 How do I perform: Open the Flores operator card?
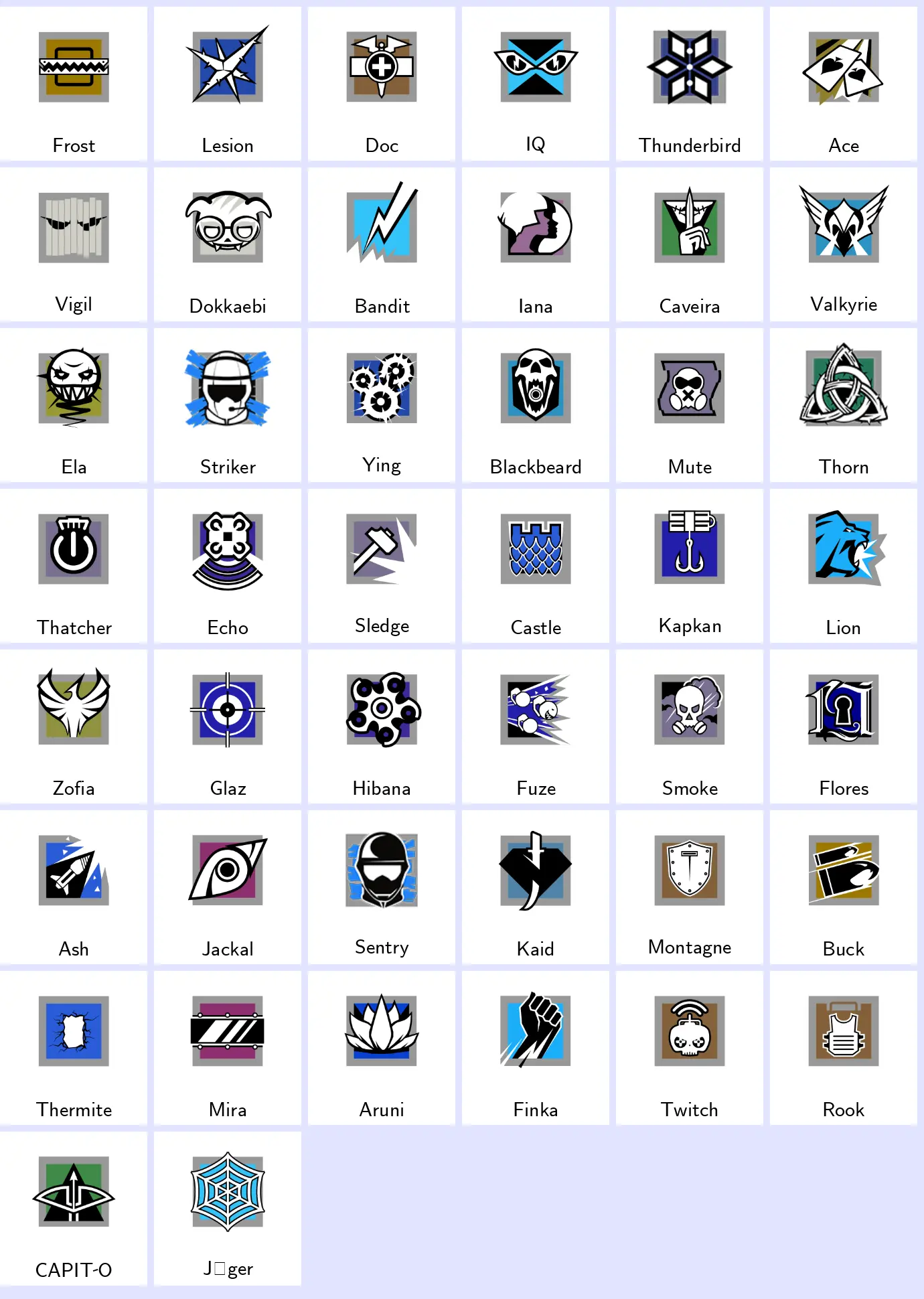point(844,727)
